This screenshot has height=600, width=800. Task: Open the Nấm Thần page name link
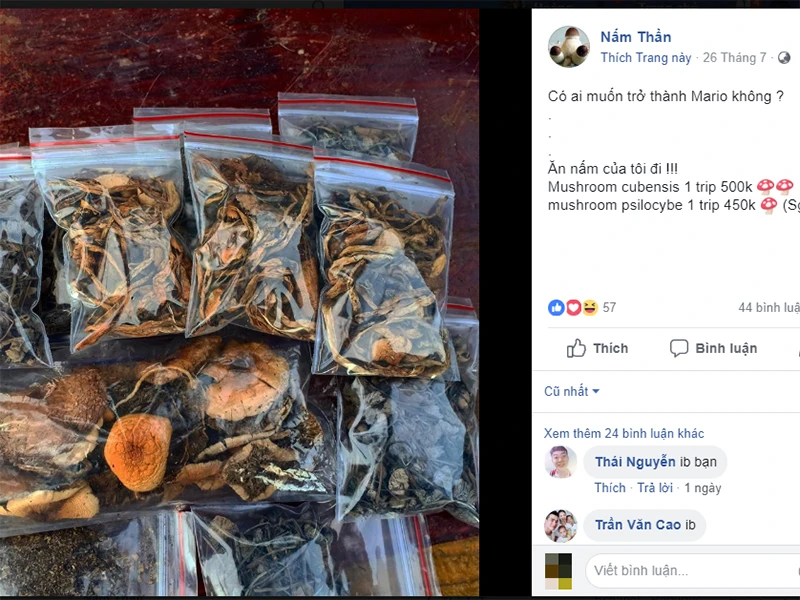click(x=635, y=37)
